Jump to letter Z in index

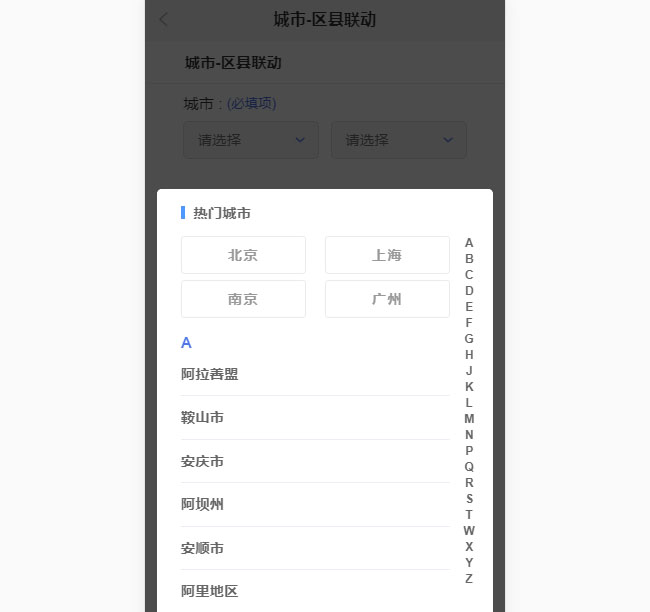pyautogui.click(x=469, y=579)
